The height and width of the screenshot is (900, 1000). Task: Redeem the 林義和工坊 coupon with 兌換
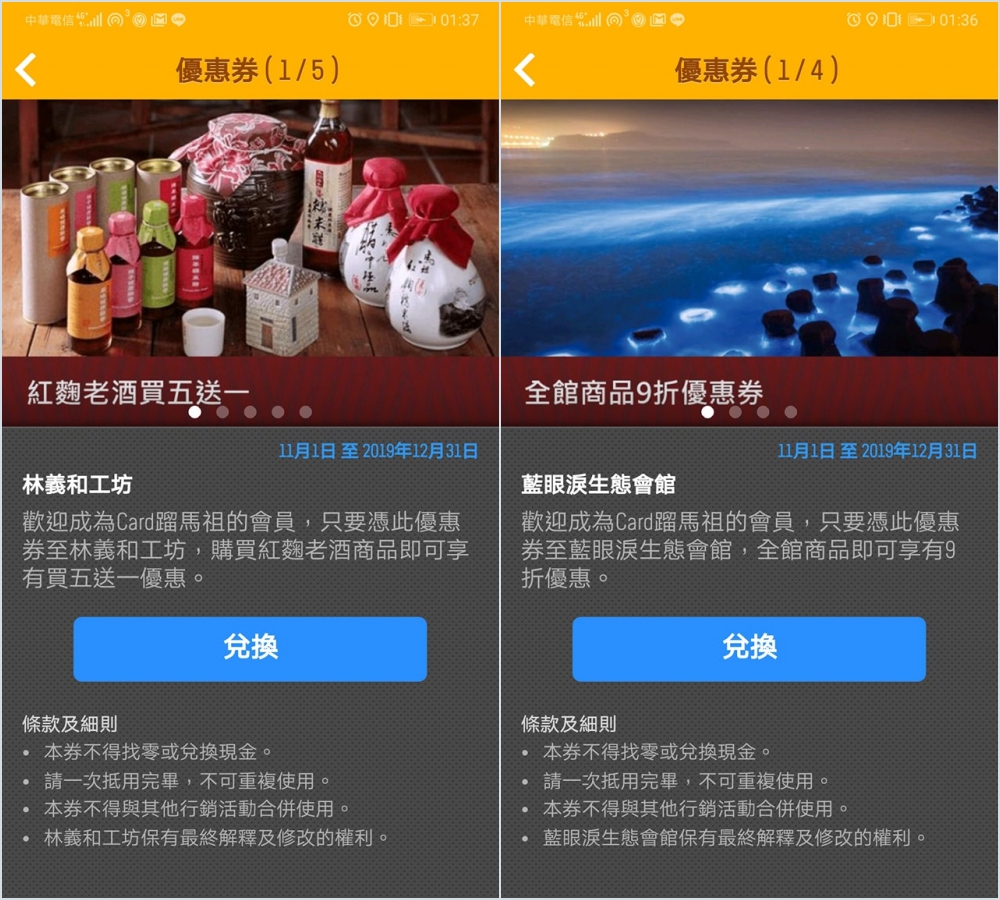click(250, 649)
